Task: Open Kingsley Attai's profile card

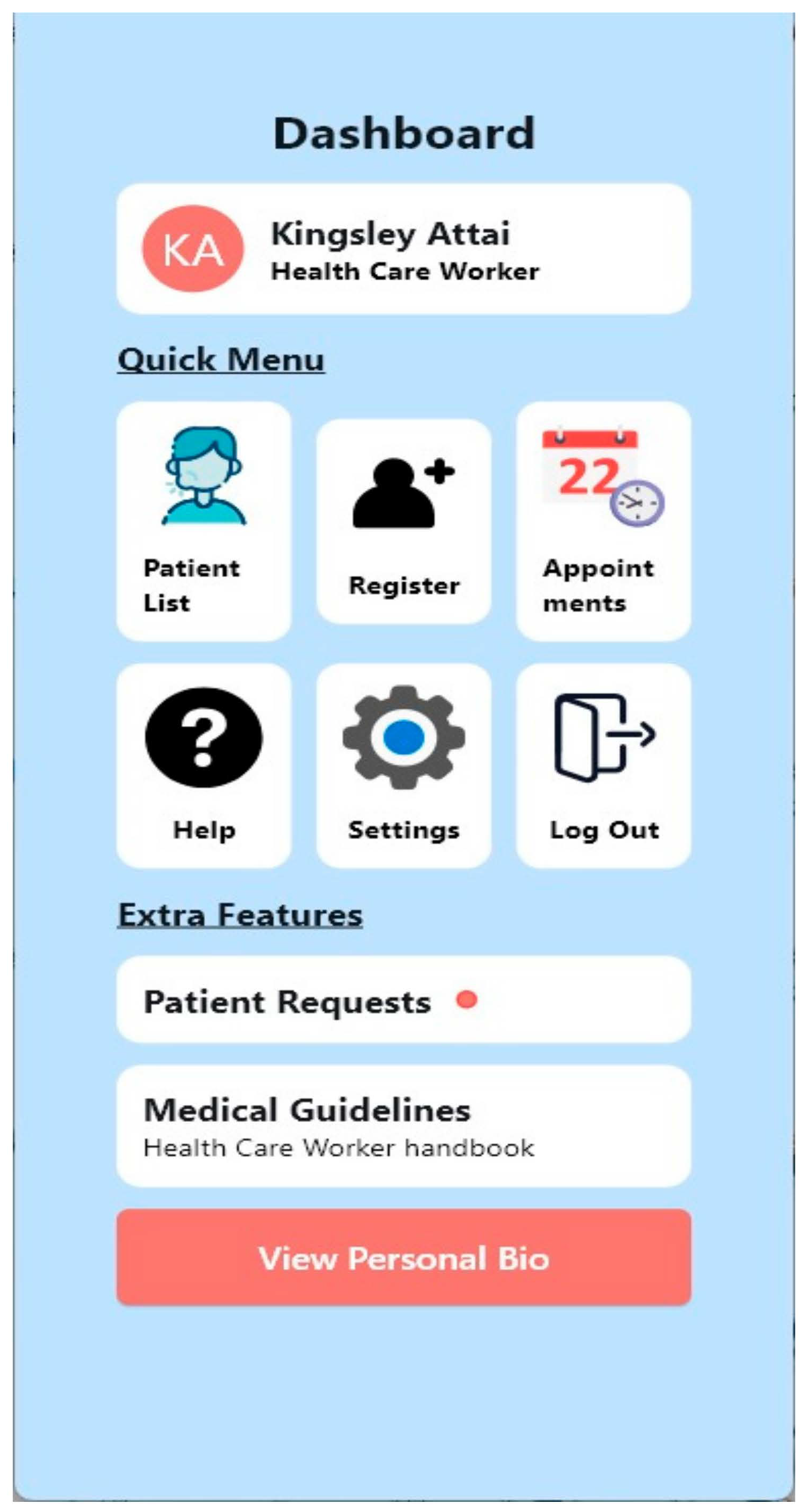Action: 404,249
